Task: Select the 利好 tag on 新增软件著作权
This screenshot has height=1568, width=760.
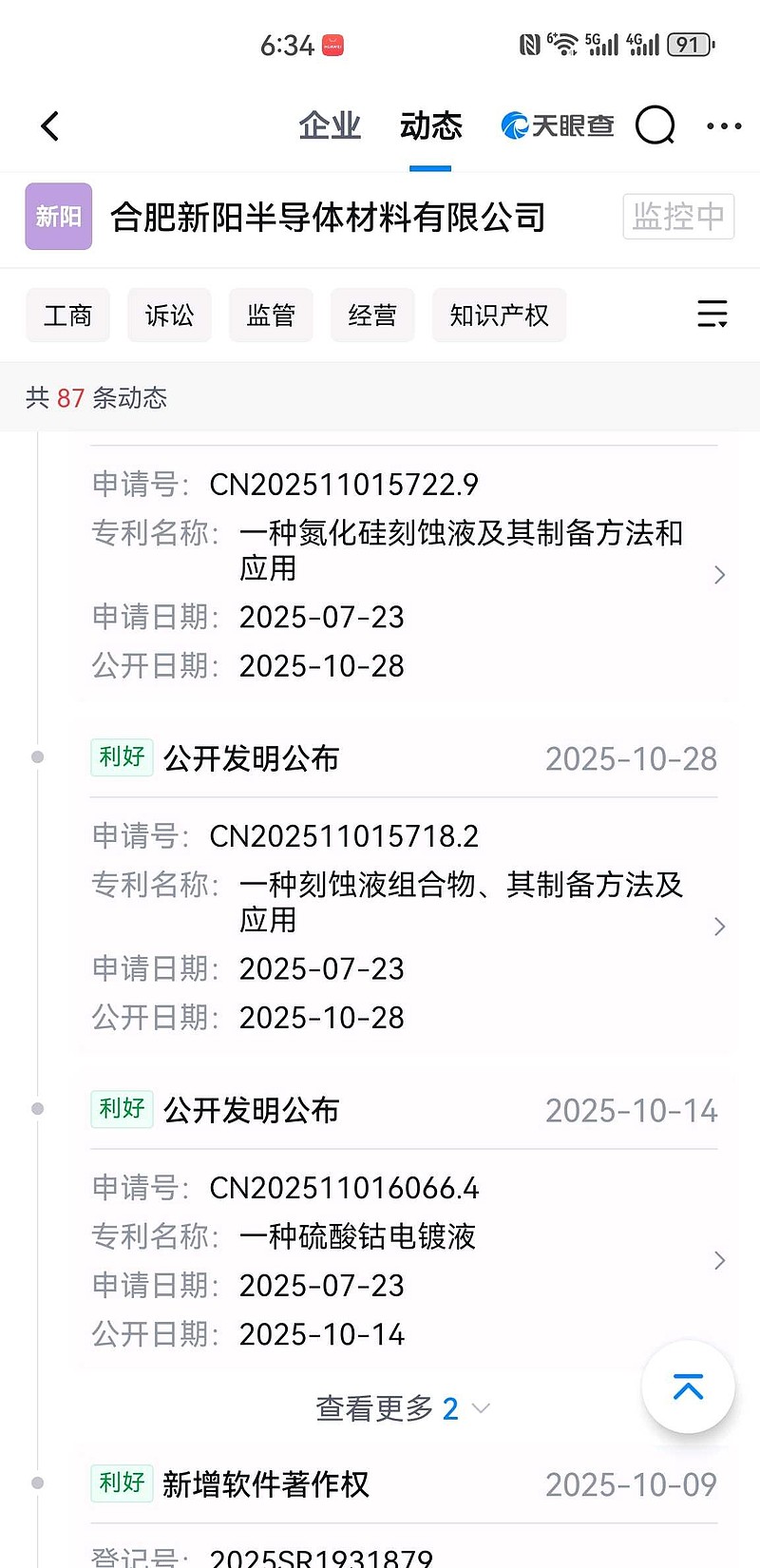Action: point(122,1484)
